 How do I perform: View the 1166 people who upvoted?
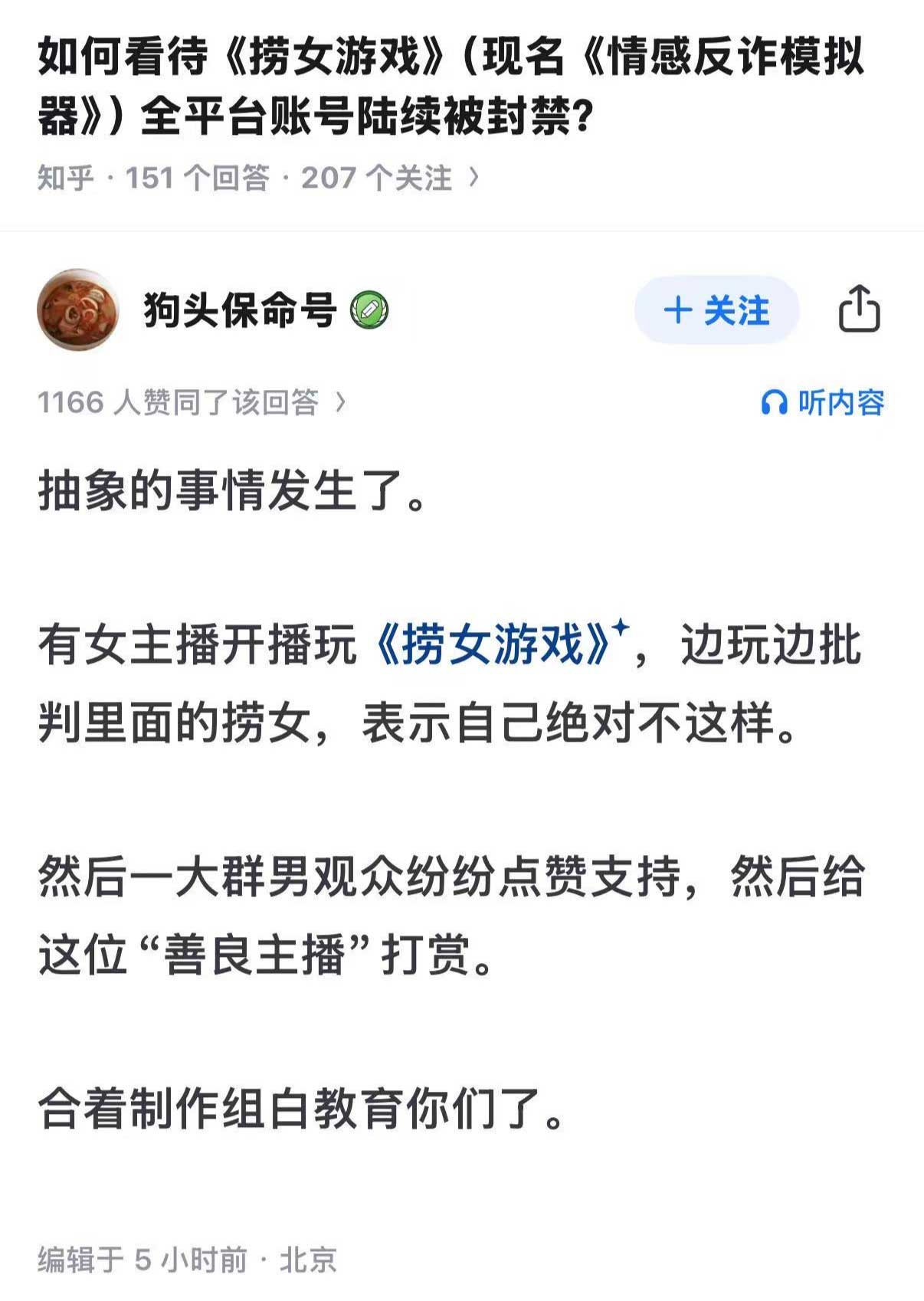coord(192,402)
